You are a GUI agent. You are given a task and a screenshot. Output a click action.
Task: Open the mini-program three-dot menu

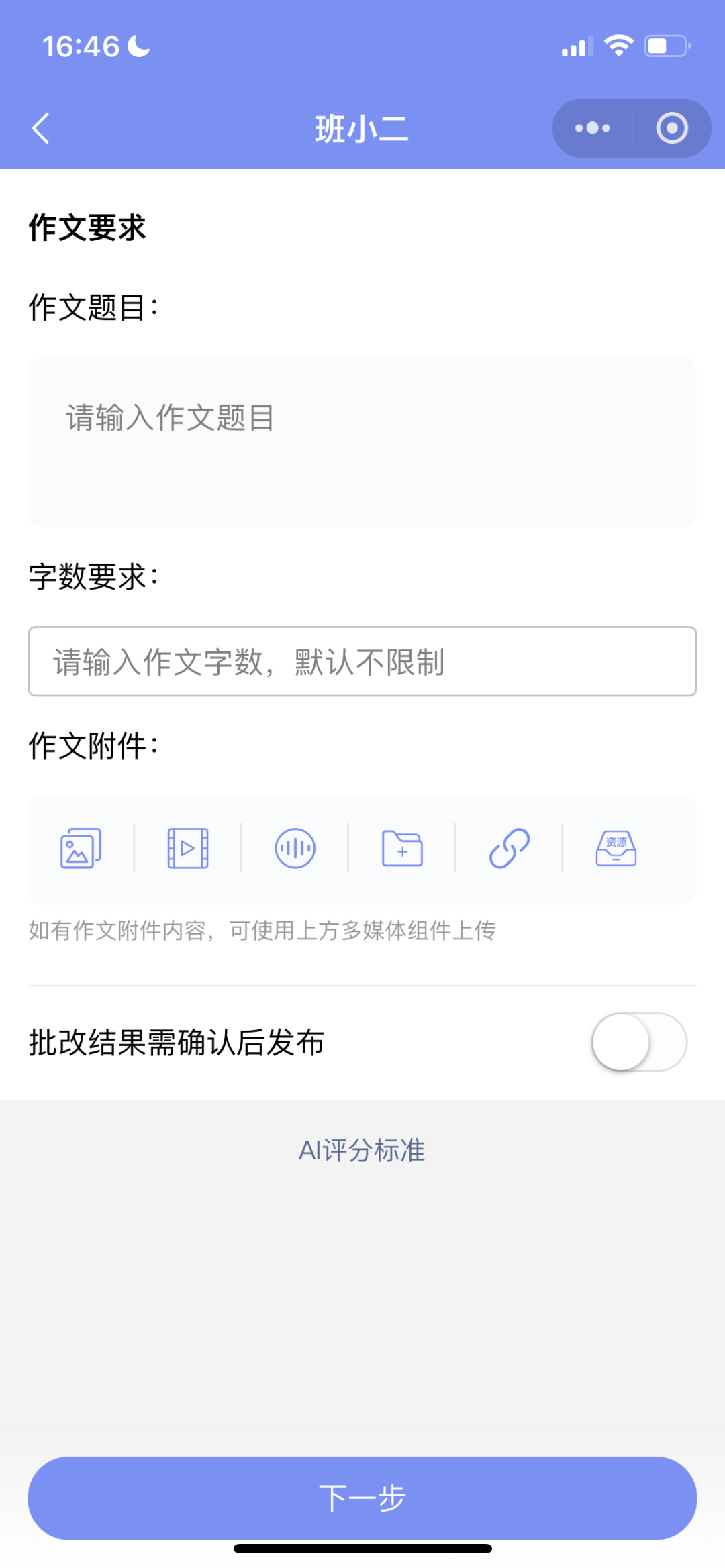pyautogui.click(x=592, y=128)
